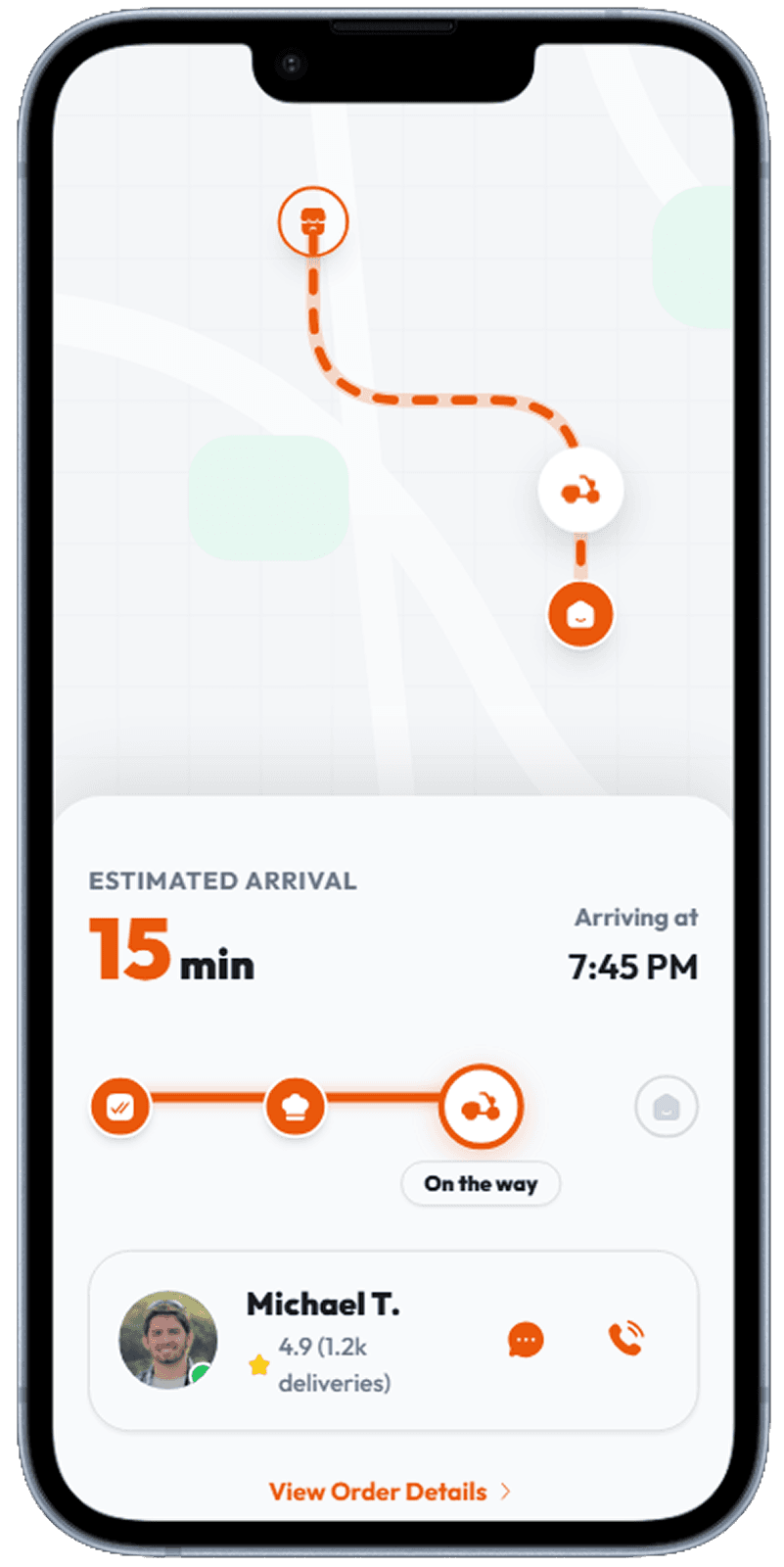The image size is (784, 1567).
Task: Select the chef preparation step icon
Action: click(298, 1106)
